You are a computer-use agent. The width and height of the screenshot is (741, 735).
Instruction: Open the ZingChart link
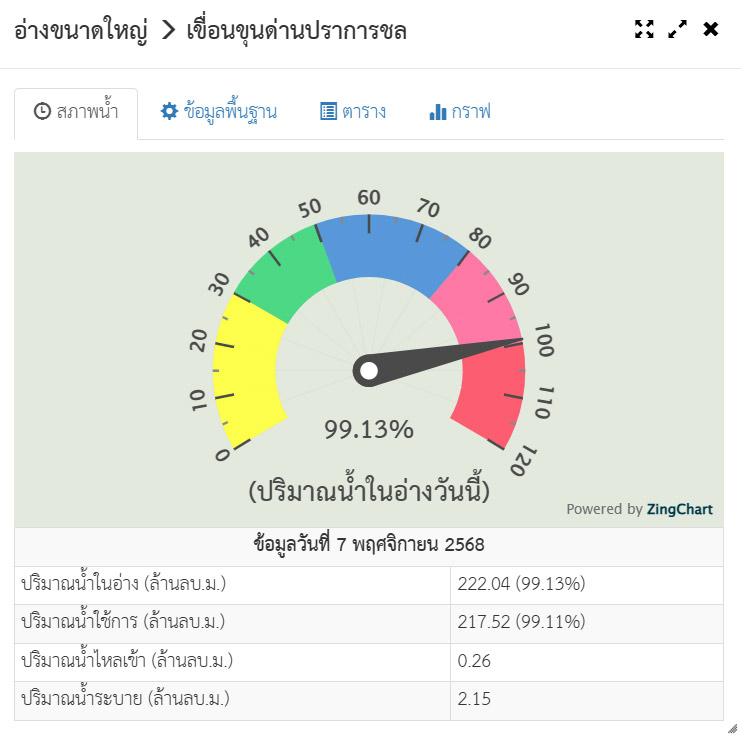tap(679, 509)
